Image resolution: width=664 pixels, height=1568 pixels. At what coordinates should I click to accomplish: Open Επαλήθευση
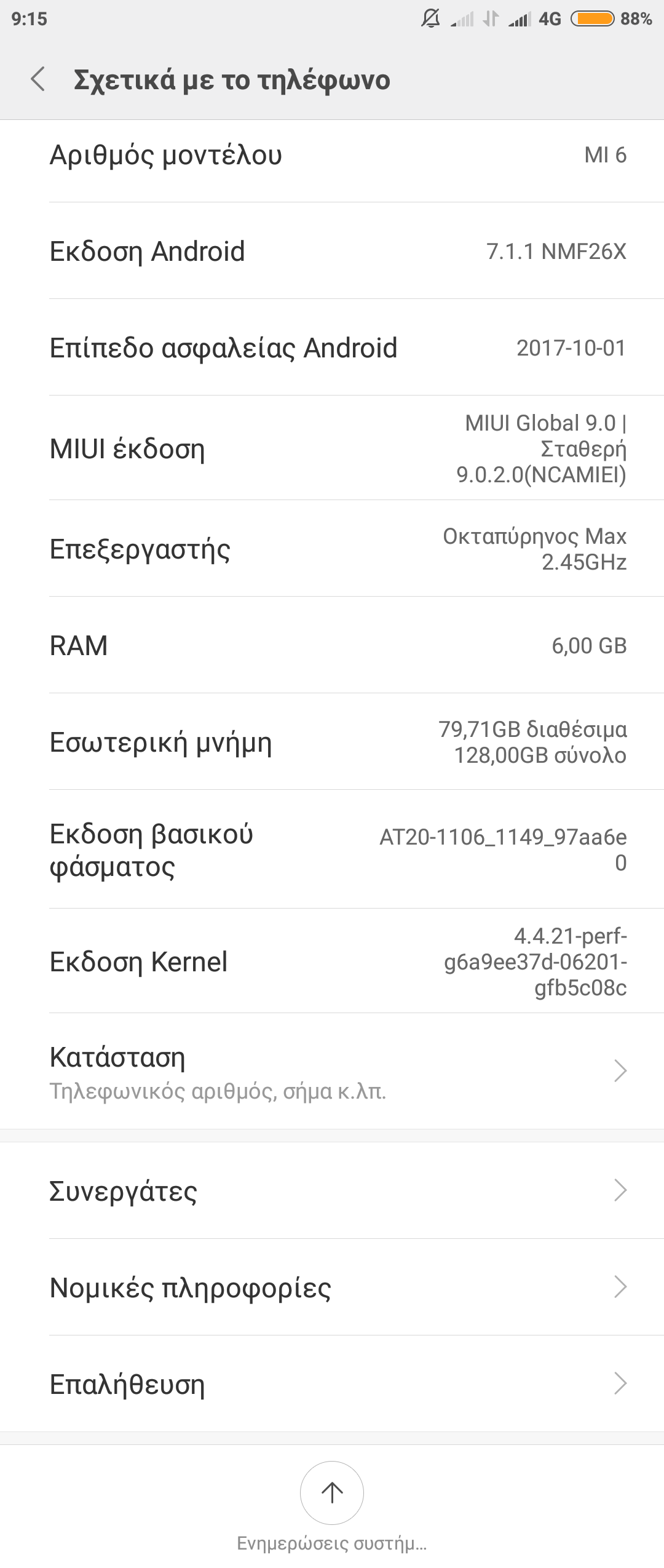coord(332,1384)
